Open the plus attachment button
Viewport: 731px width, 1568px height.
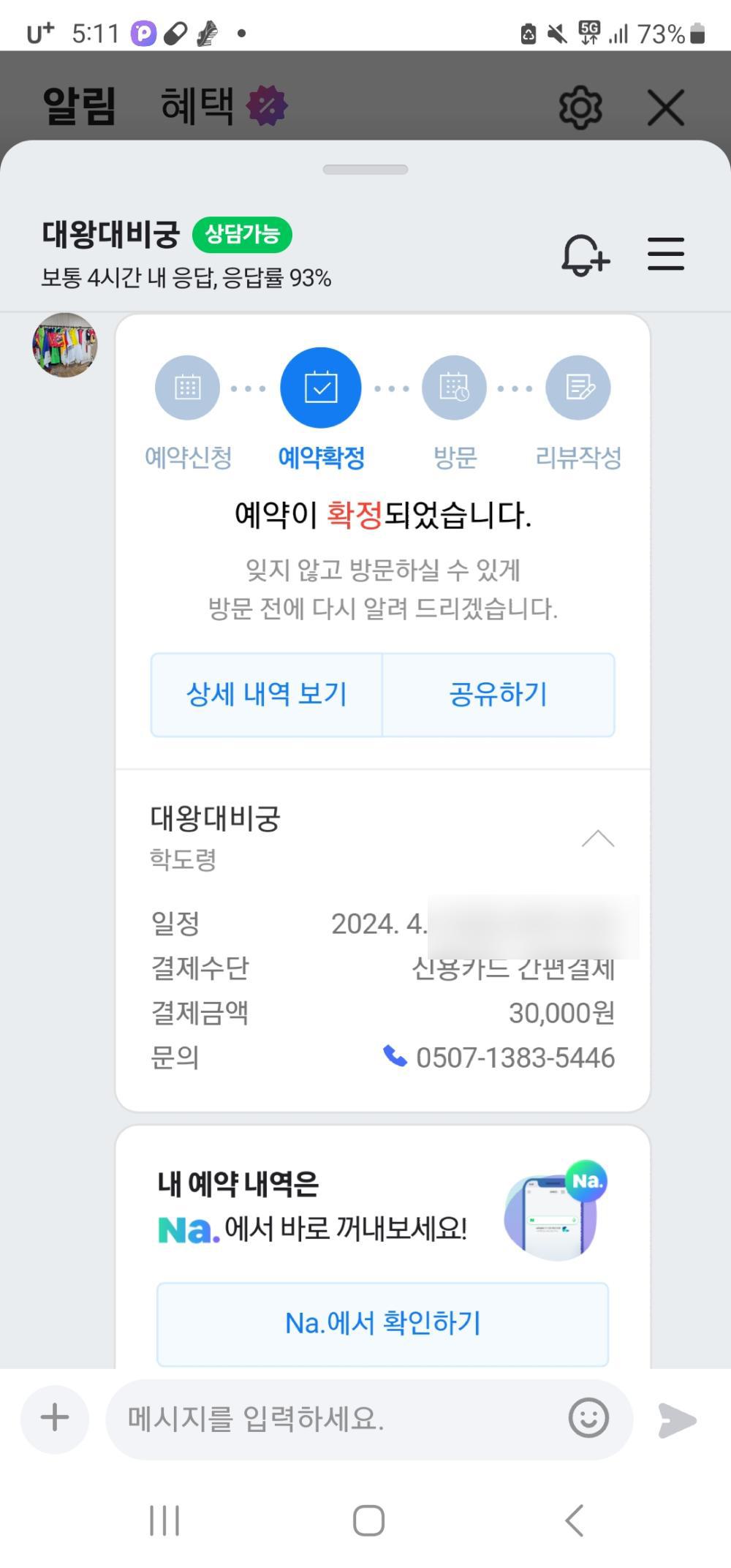pos(55,1418)
